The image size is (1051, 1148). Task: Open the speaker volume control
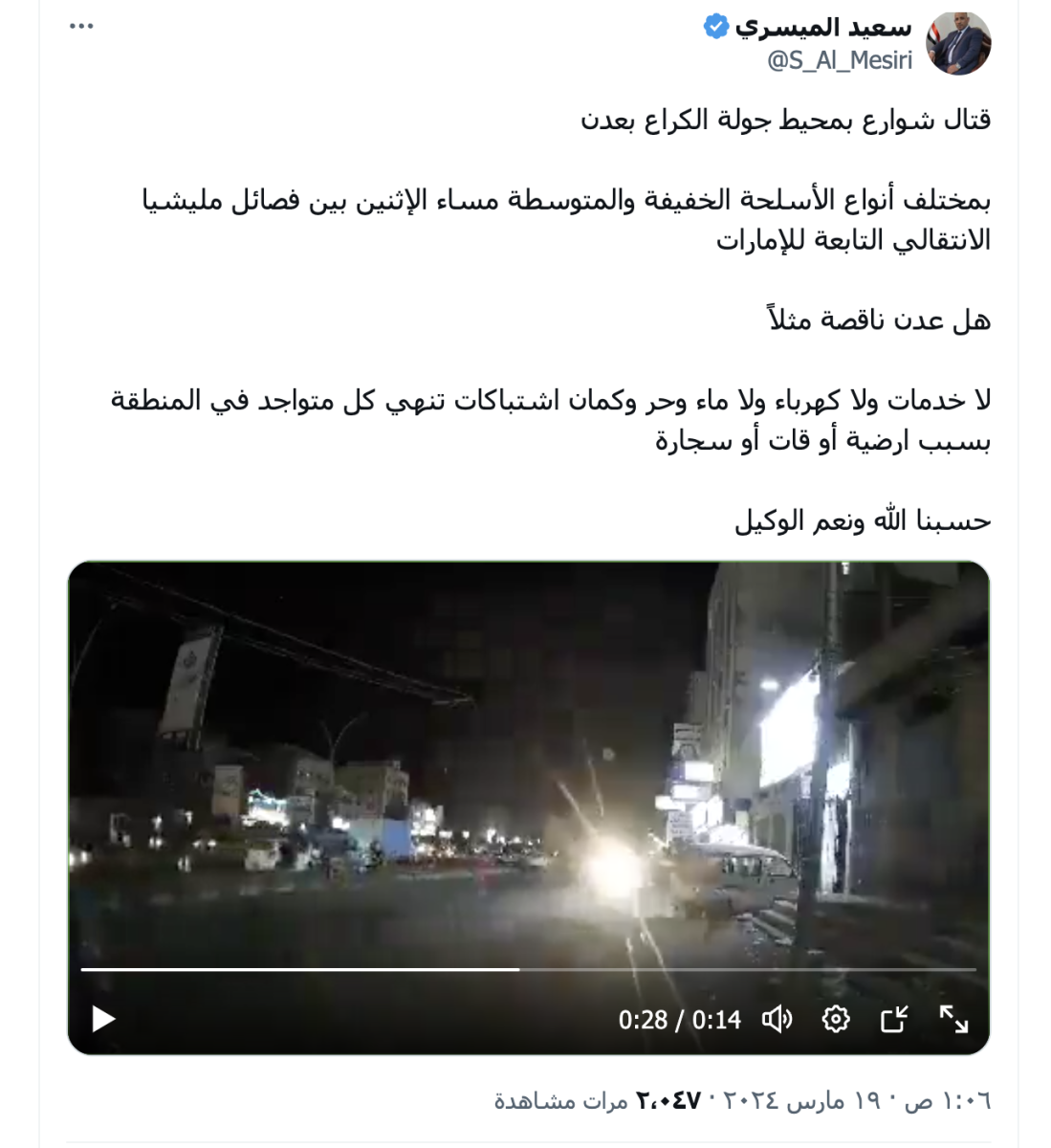point(778,1019)
